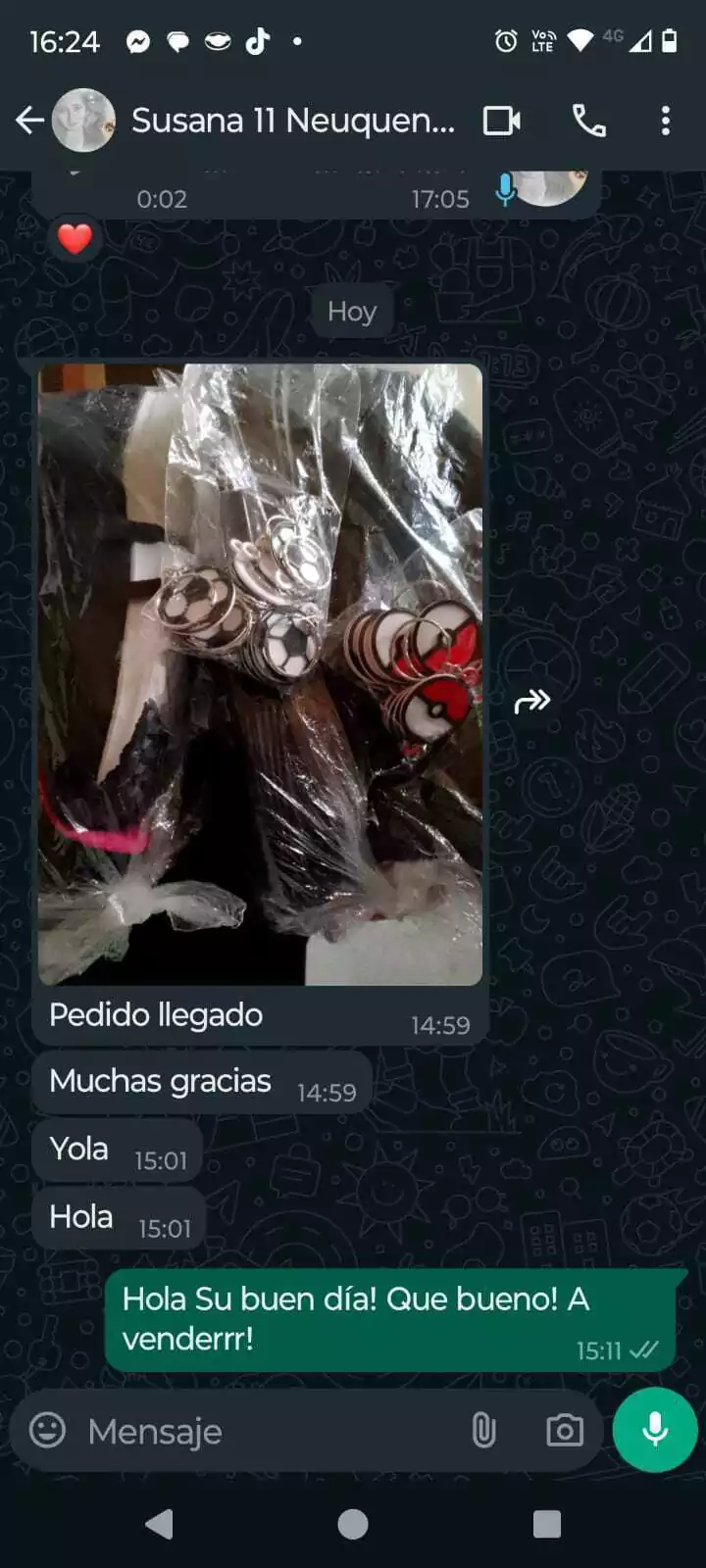This screenshot has height=1568, width=706.
Task: Go to the home screen
Action: 353,1524
